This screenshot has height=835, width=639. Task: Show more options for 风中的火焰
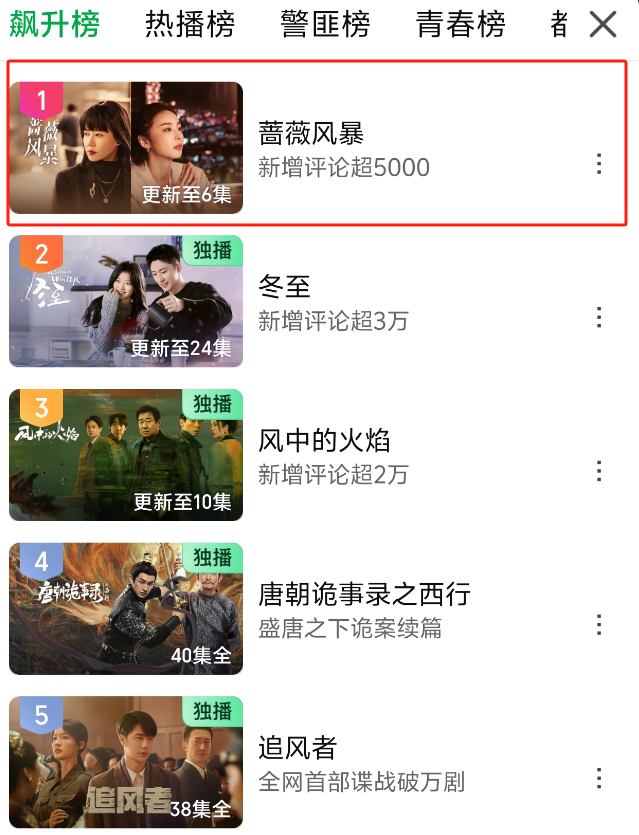(x=599, y=471)
